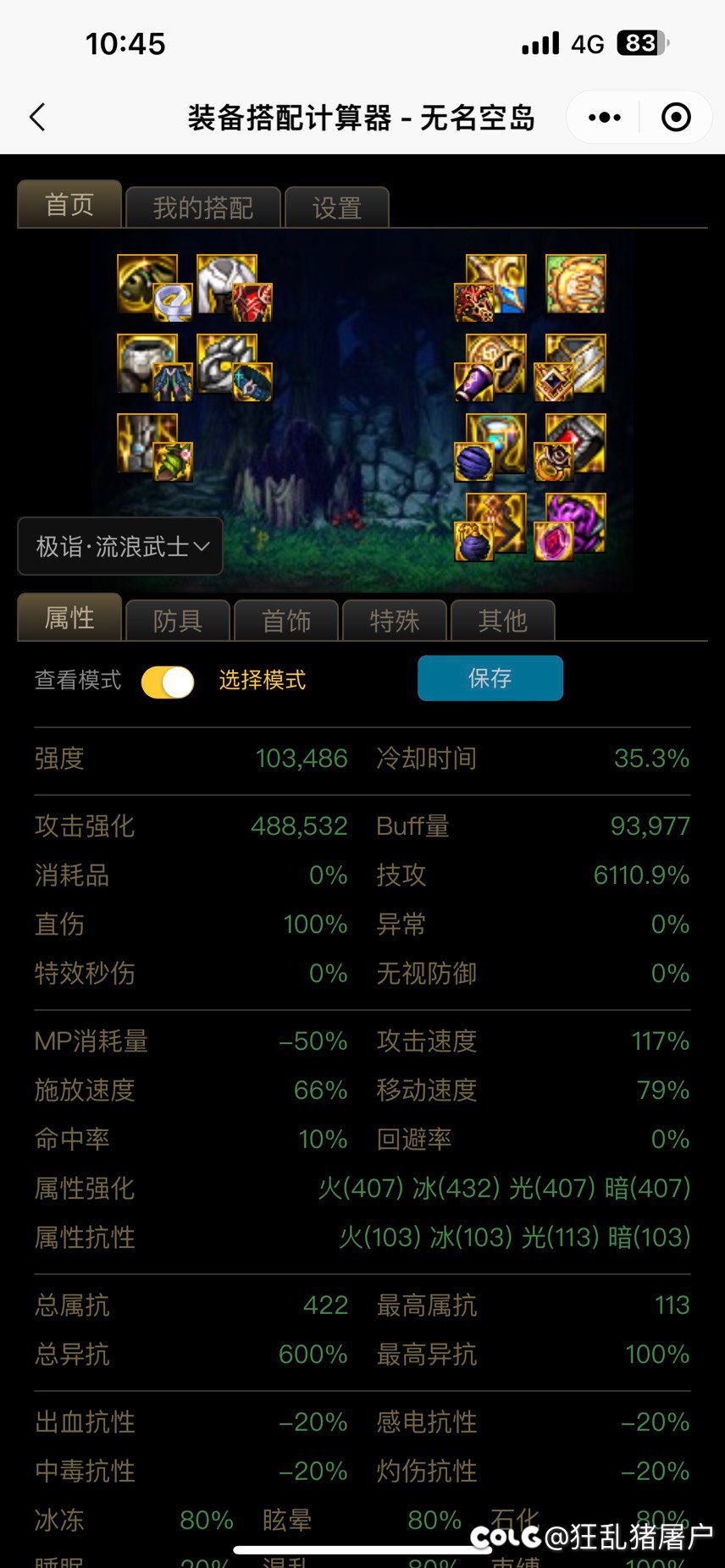
Task: Open the 设置 tab
Action: [337, 207]
